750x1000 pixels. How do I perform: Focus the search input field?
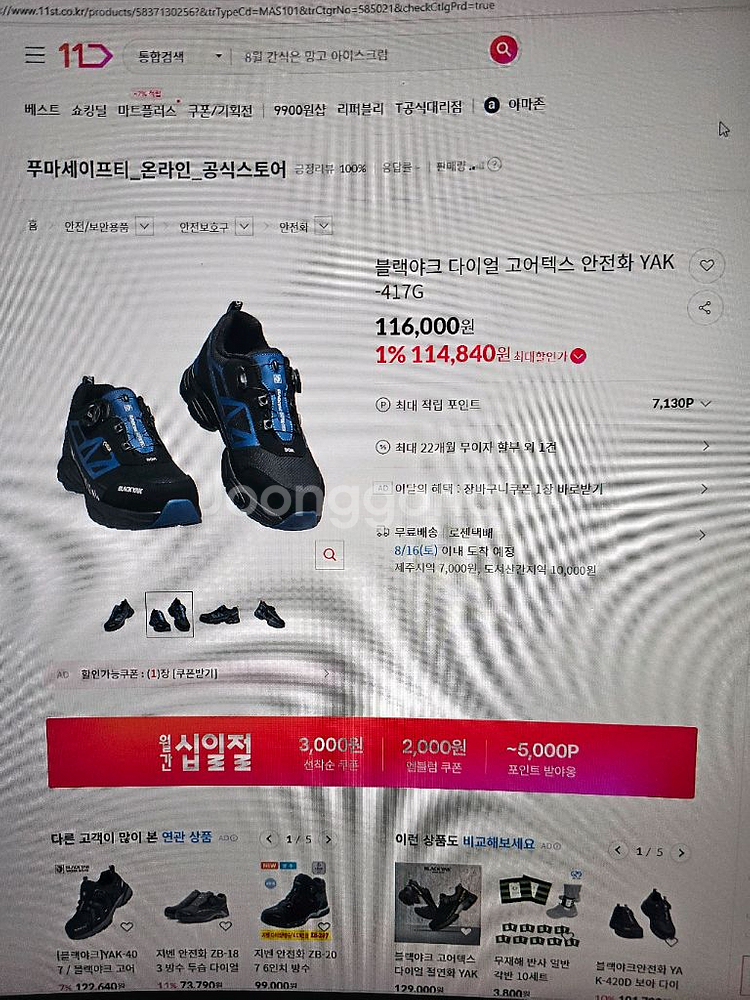coord(357,55)
